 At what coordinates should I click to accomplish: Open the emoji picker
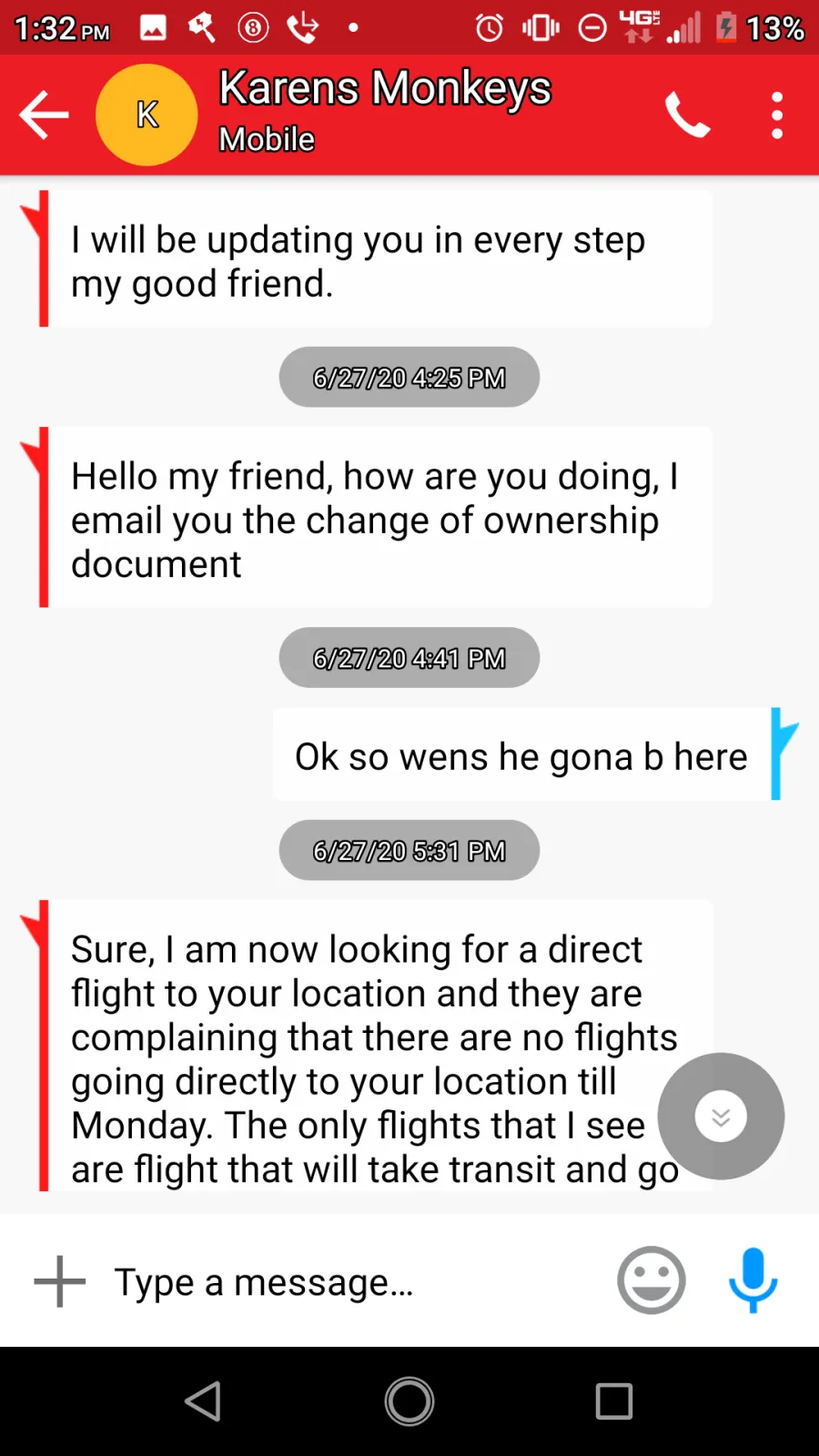coord(651,1280)
